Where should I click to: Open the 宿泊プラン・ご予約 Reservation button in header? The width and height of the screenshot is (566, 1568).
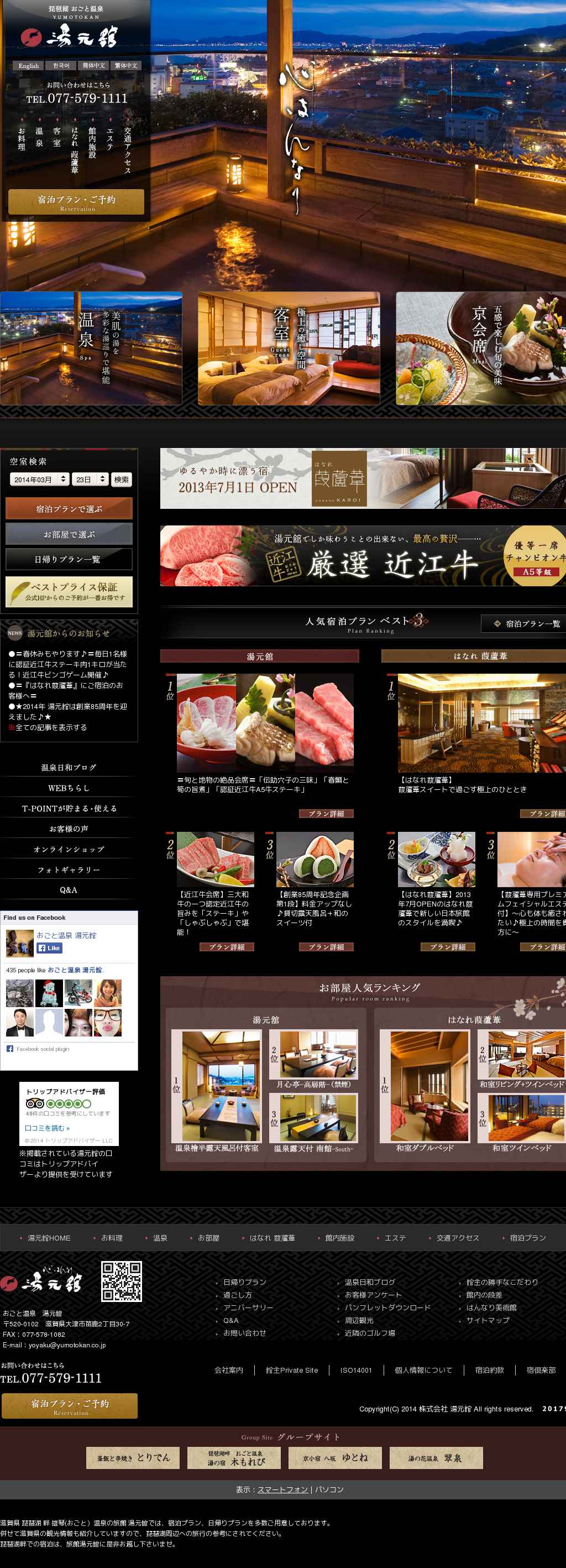point(76,202)
